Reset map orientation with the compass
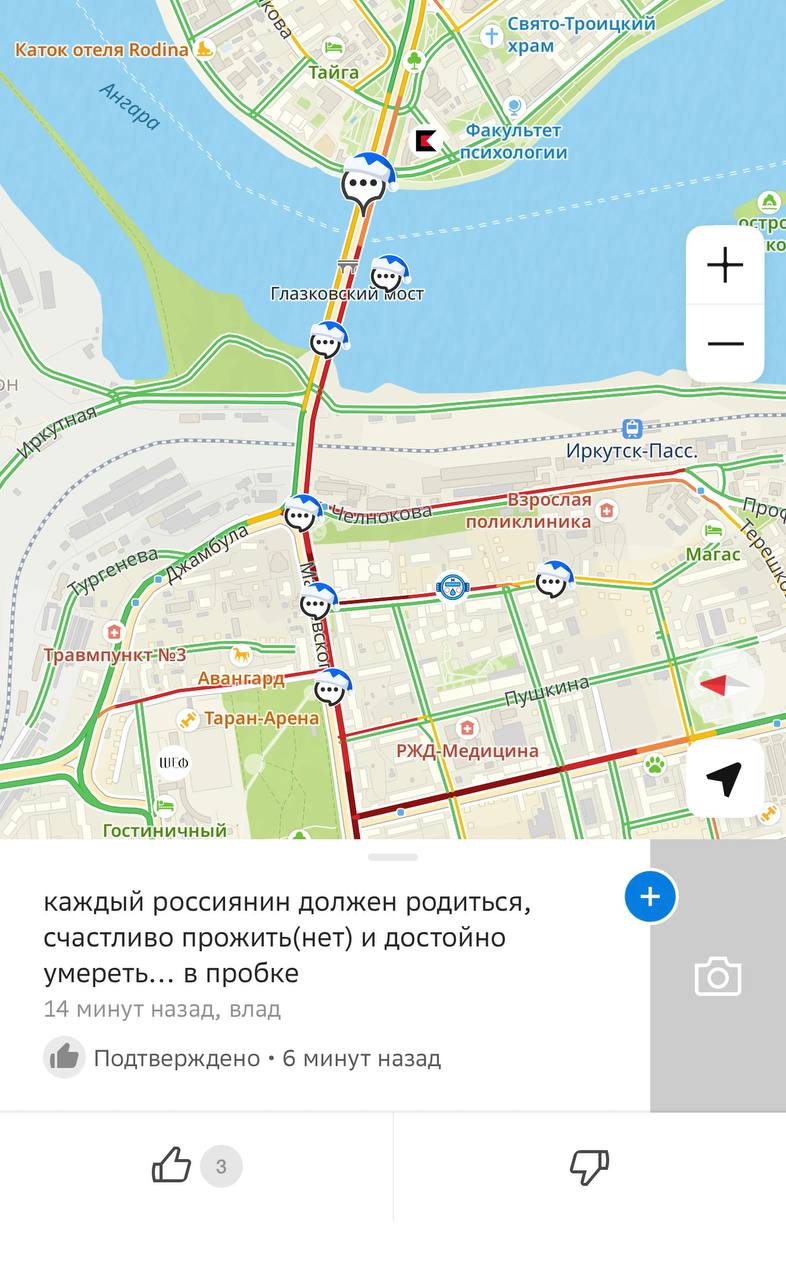 click(x=725, y=685)
